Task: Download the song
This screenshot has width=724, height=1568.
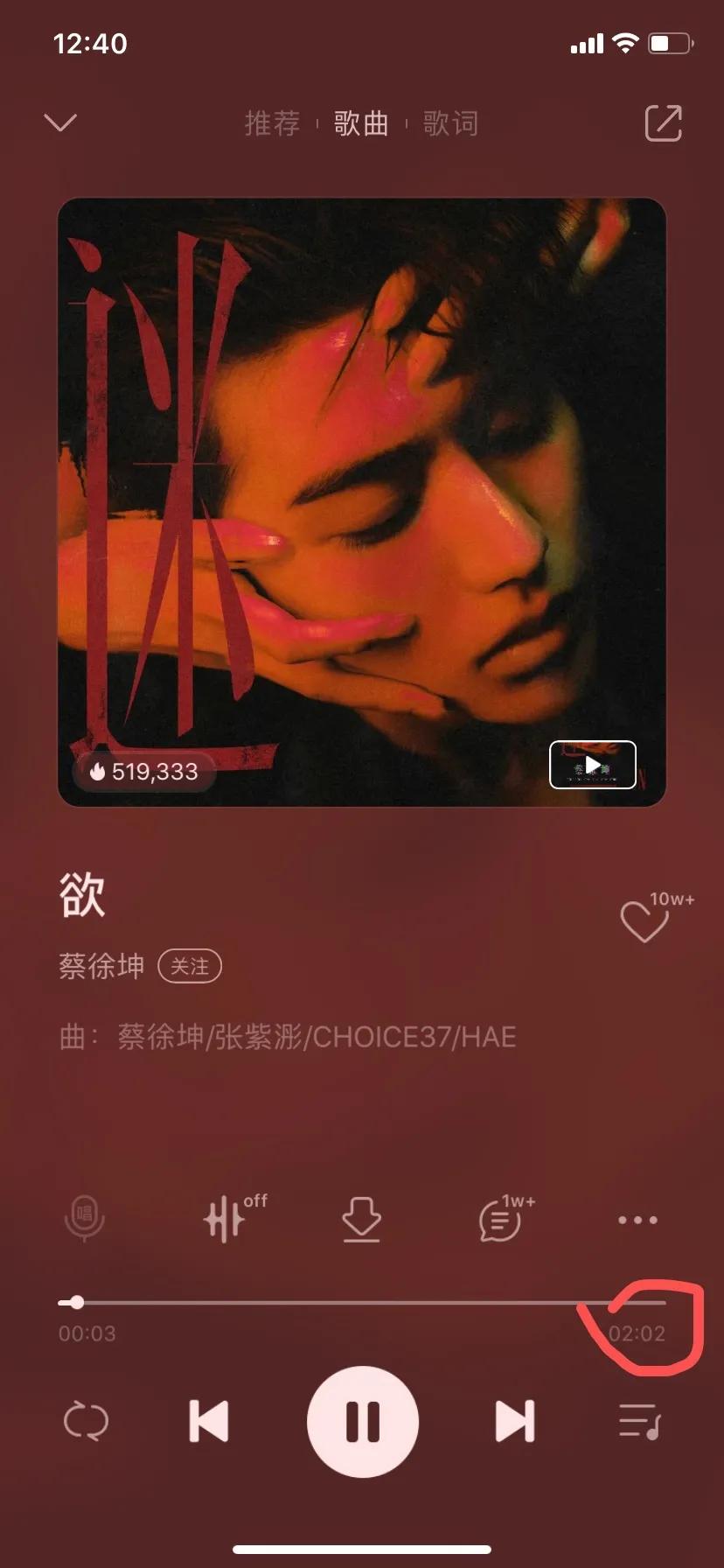Action: 361,1219
